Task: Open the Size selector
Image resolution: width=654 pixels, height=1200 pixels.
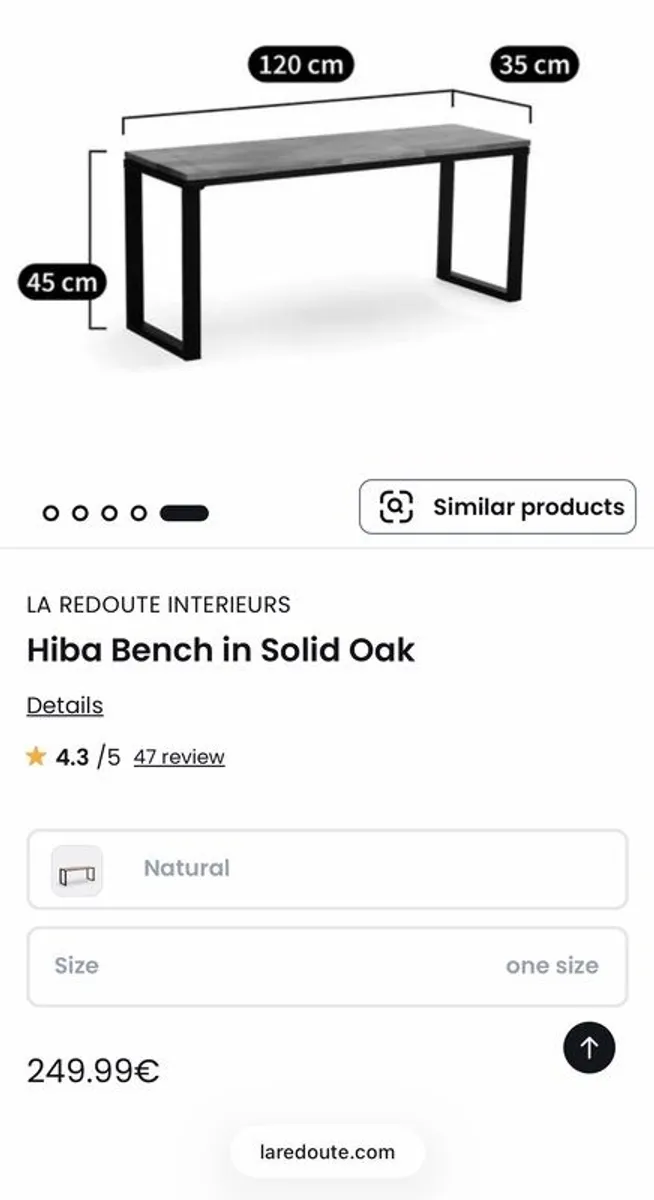Action: click(x=327, y=966)
